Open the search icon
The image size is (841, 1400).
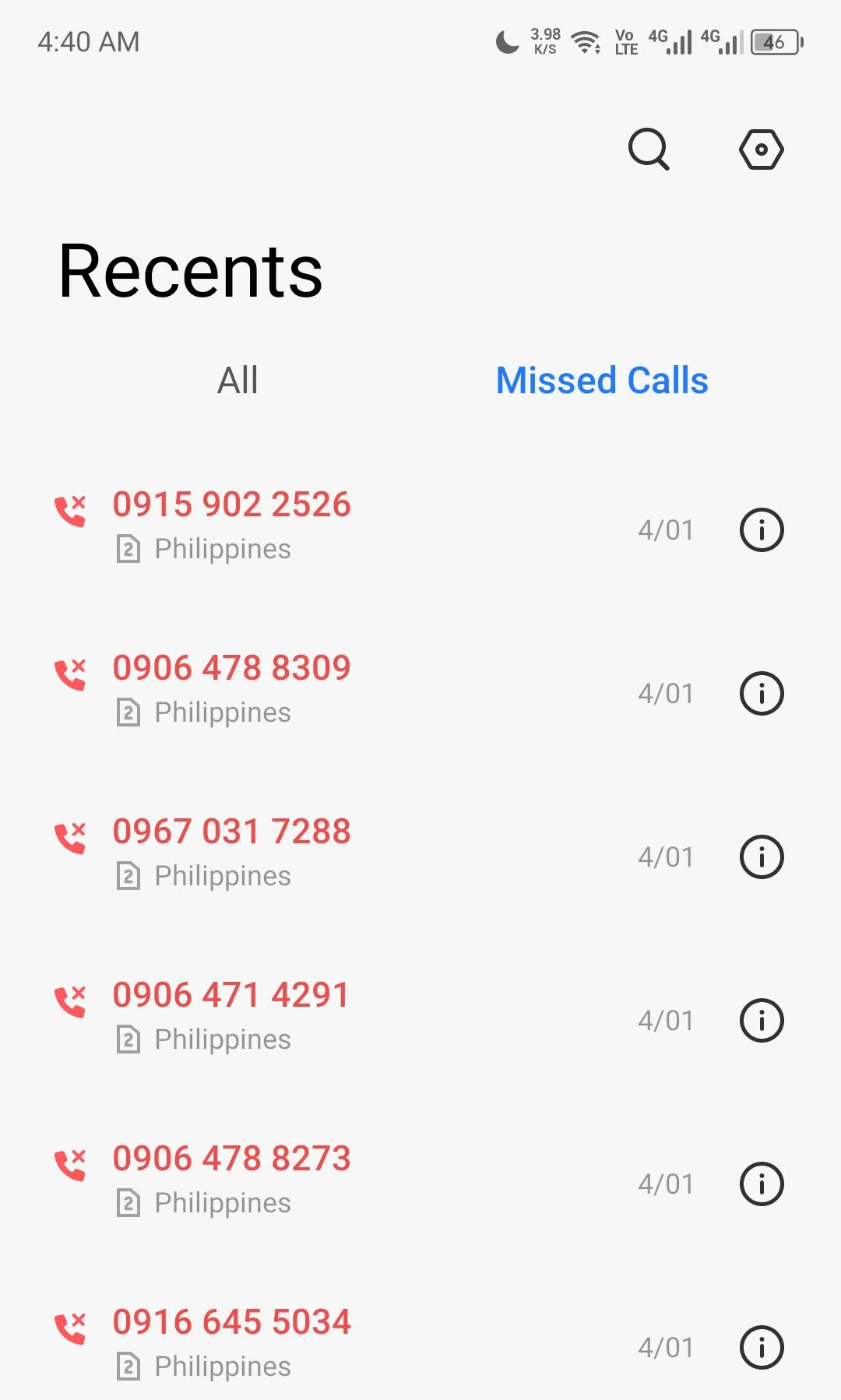point(649,149)
